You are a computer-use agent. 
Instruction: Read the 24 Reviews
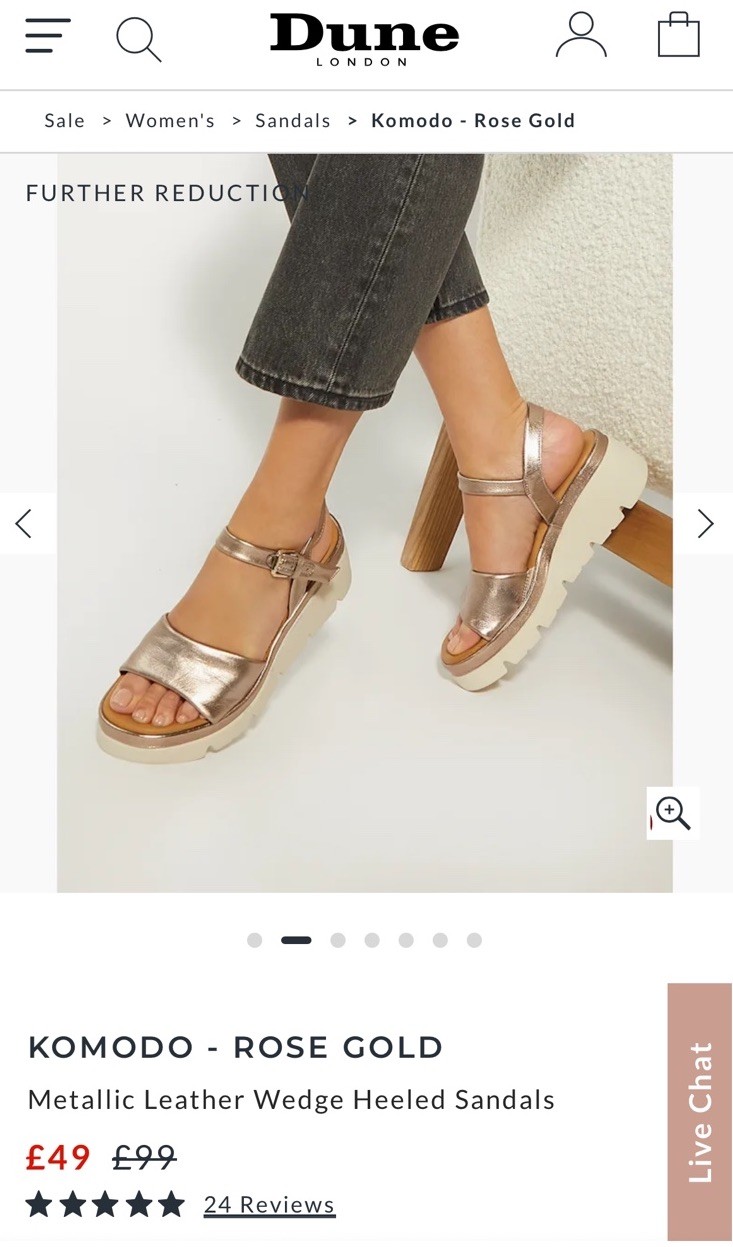tap(269, 1205)
